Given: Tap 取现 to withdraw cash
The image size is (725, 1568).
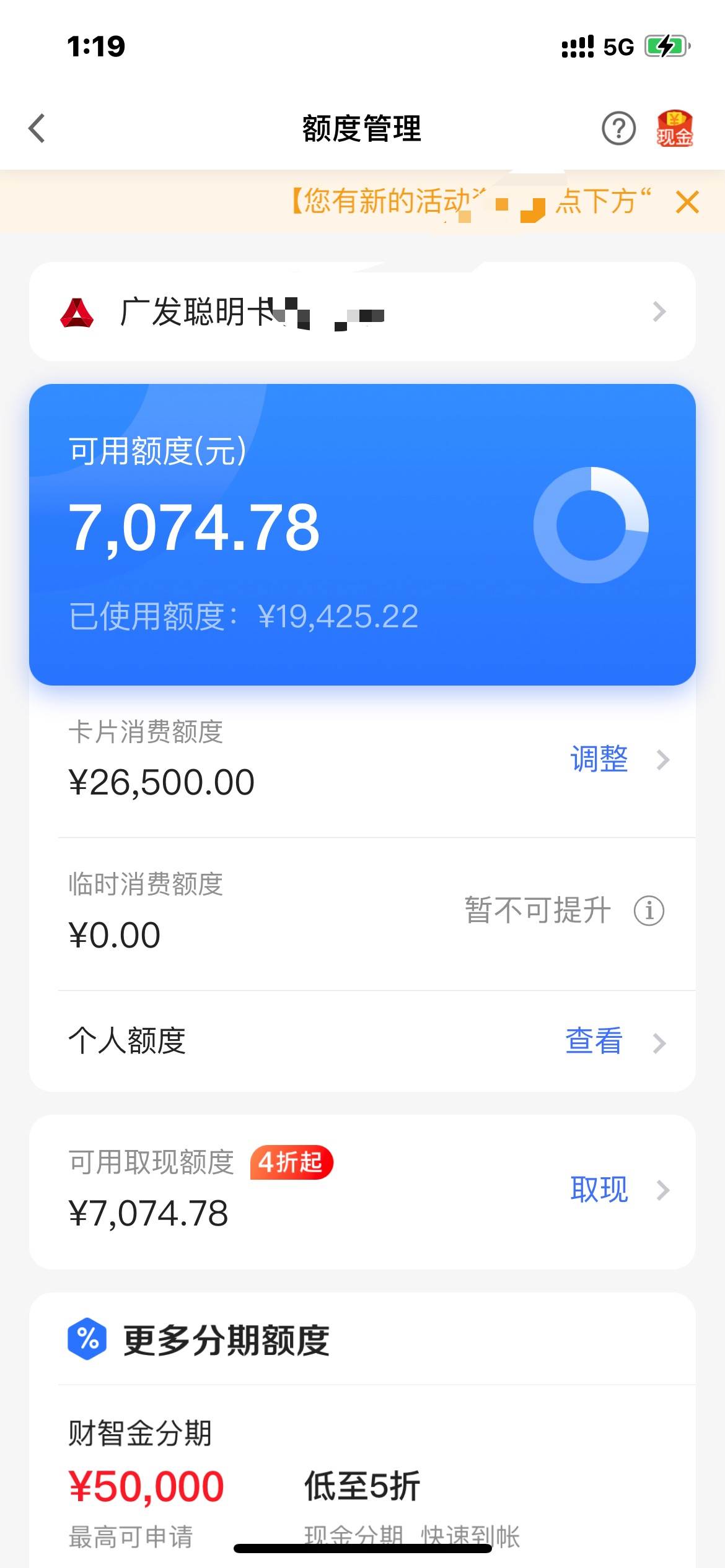Looking at the screenshot, I should coord(599,1190).
